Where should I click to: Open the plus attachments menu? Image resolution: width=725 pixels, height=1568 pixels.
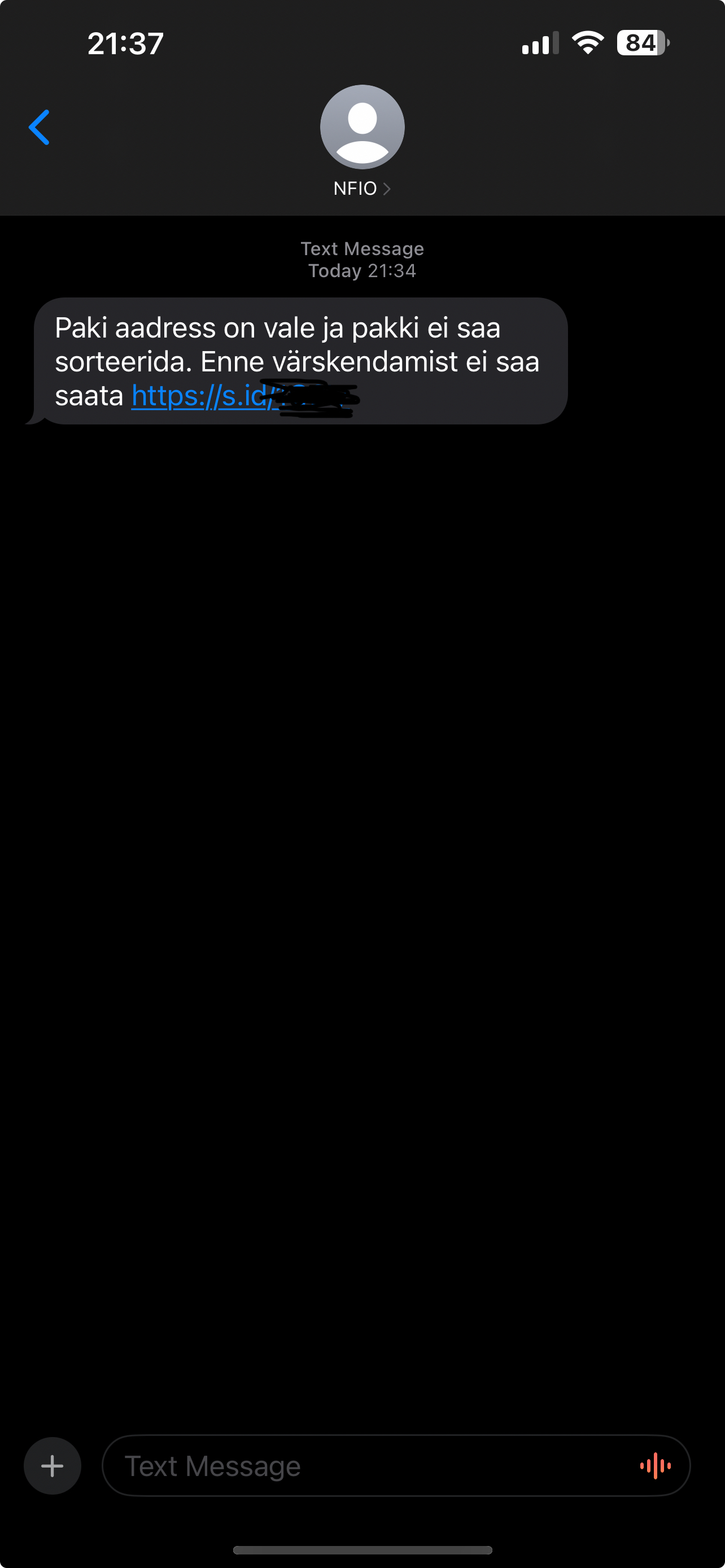[53, 1466]
